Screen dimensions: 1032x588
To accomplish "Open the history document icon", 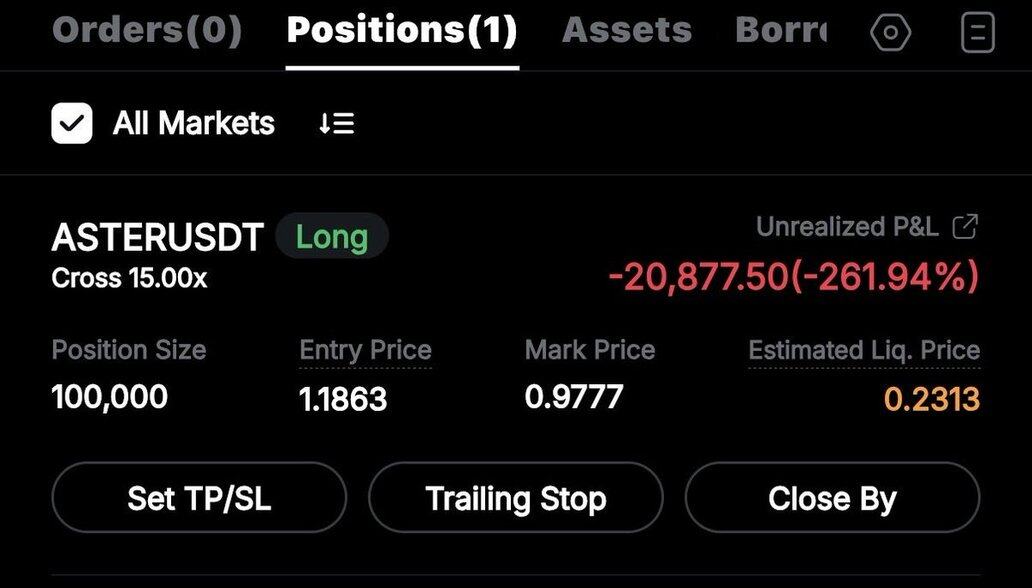I will (x=977, y=33).
